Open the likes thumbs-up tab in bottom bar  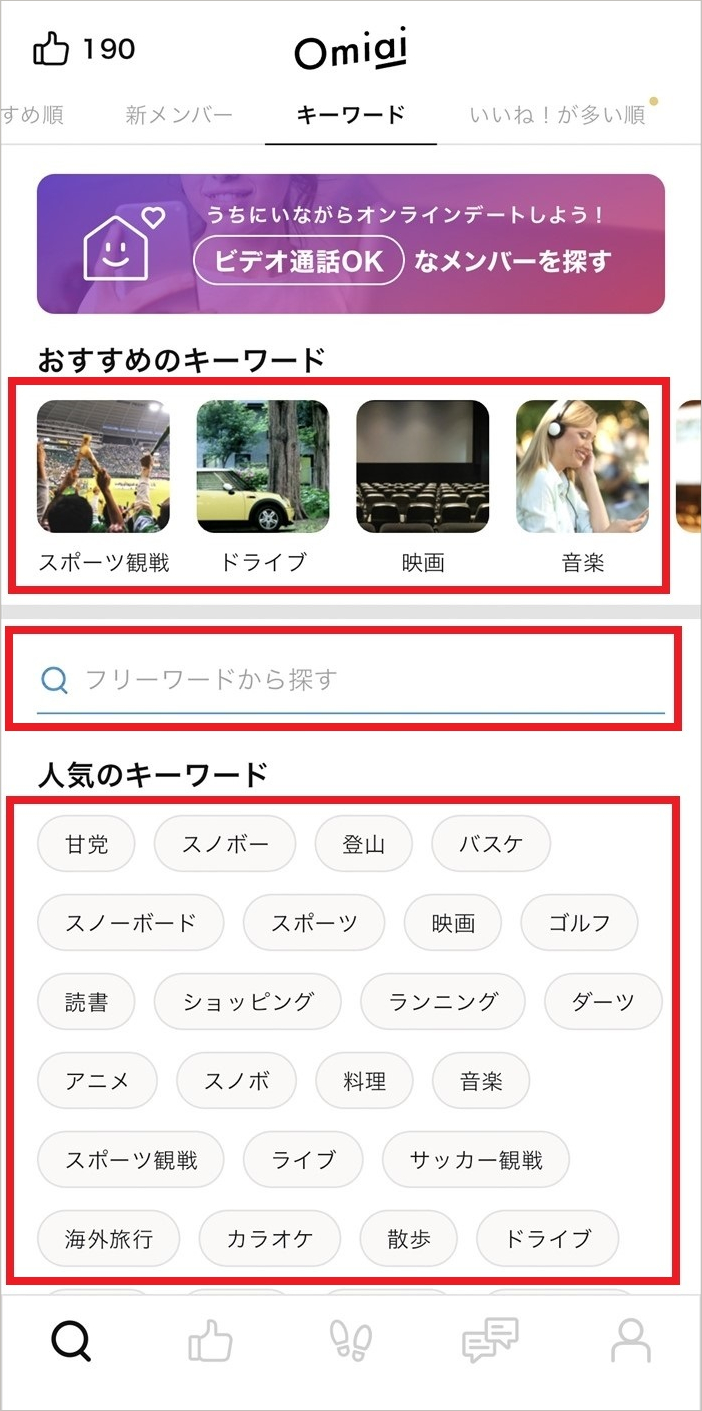[x=210, y=1340]
